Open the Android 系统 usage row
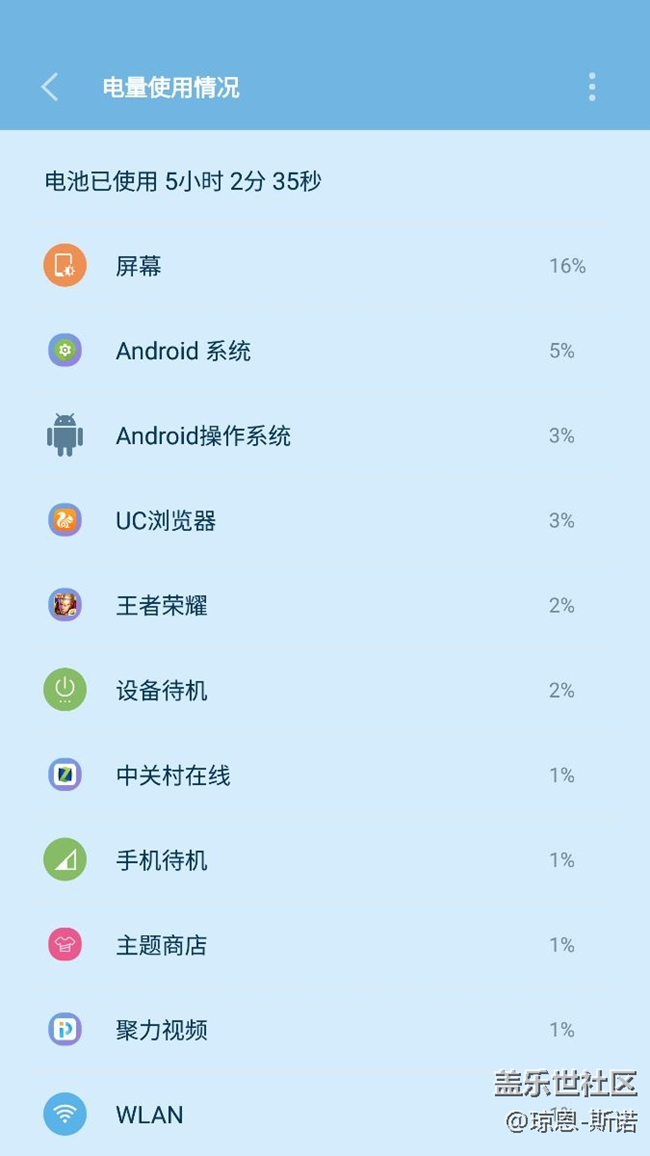 coord(325,350)
